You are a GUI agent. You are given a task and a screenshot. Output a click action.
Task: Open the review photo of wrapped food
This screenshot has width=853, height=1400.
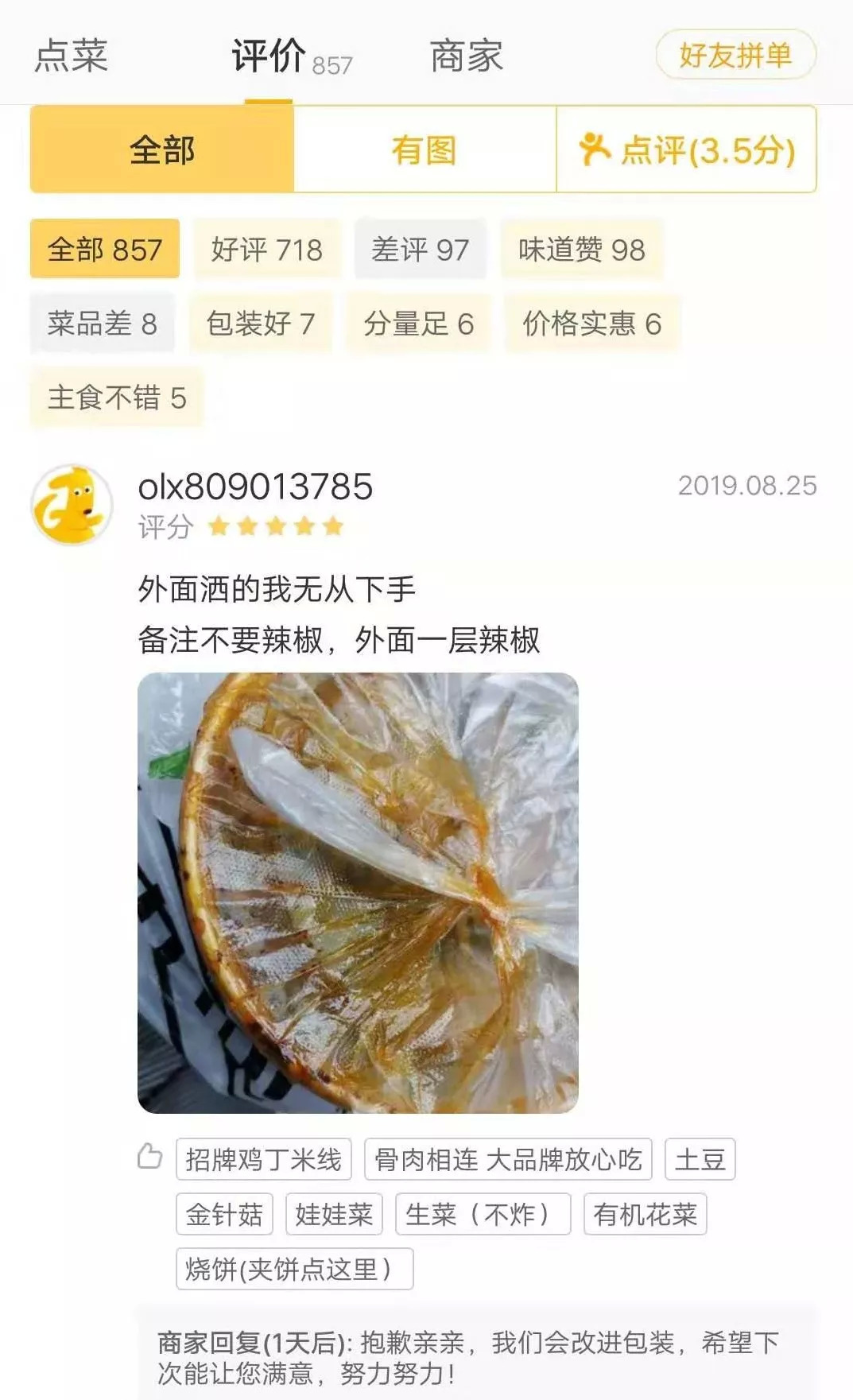pos(358,890)
